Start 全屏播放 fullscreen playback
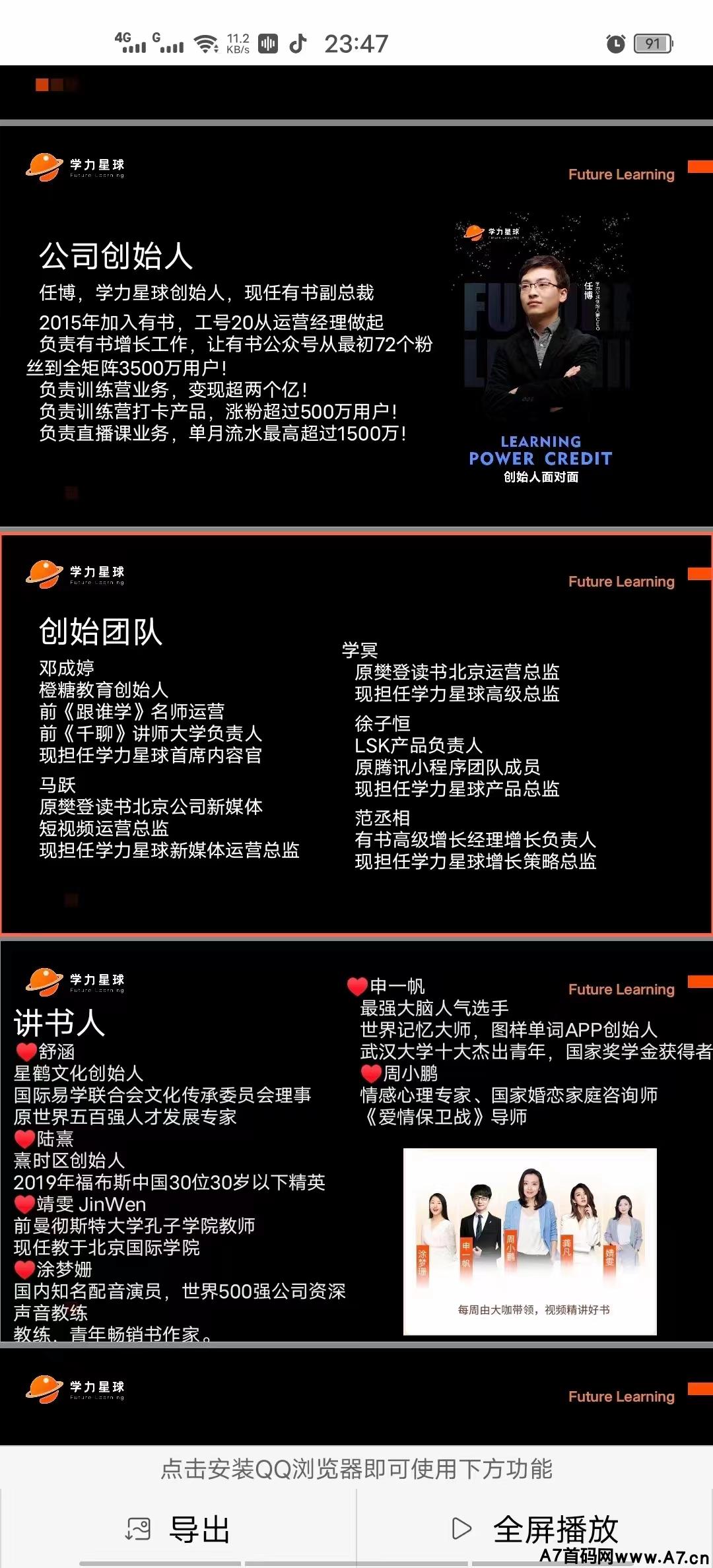713x1568 pixels. 535,1528
